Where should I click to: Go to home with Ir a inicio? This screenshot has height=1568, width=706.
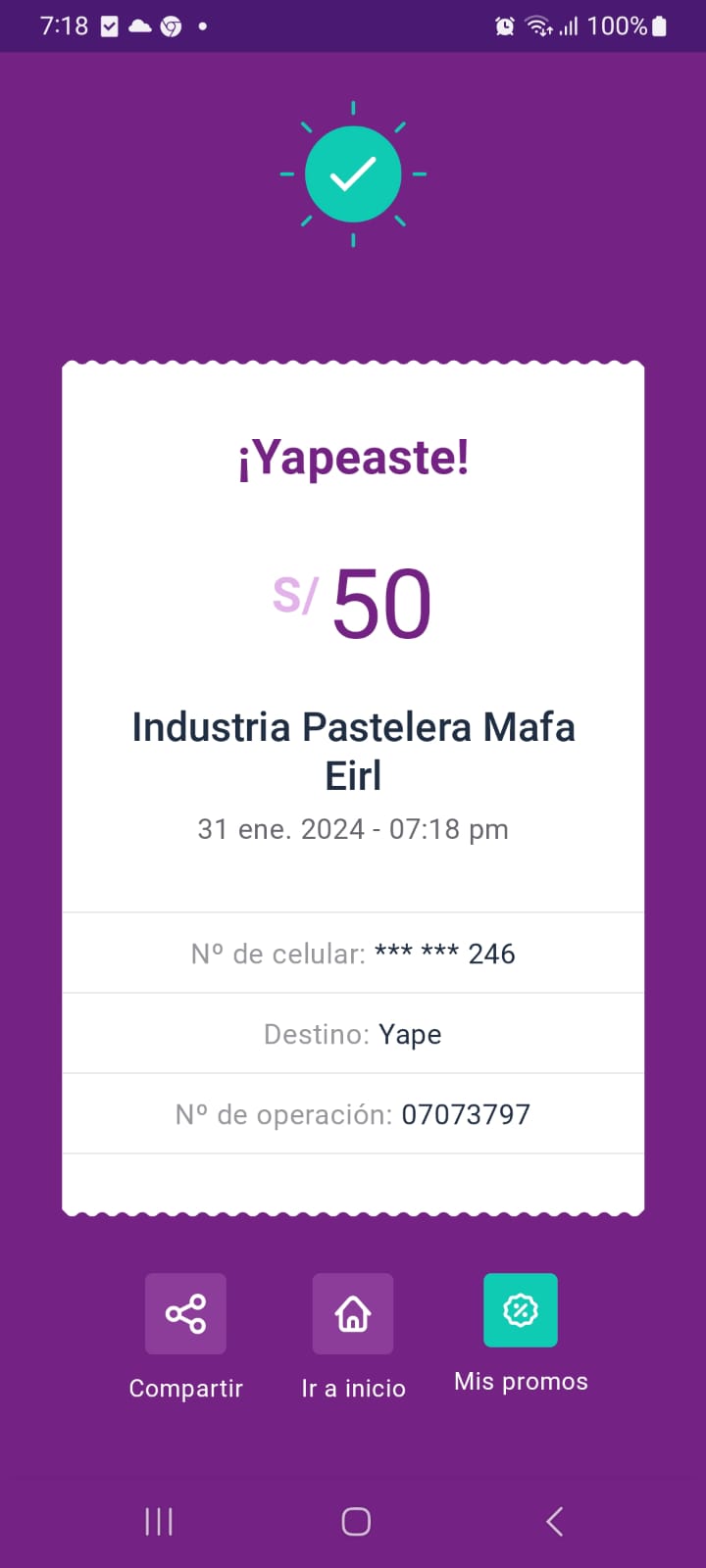(x=353, y=1313)
